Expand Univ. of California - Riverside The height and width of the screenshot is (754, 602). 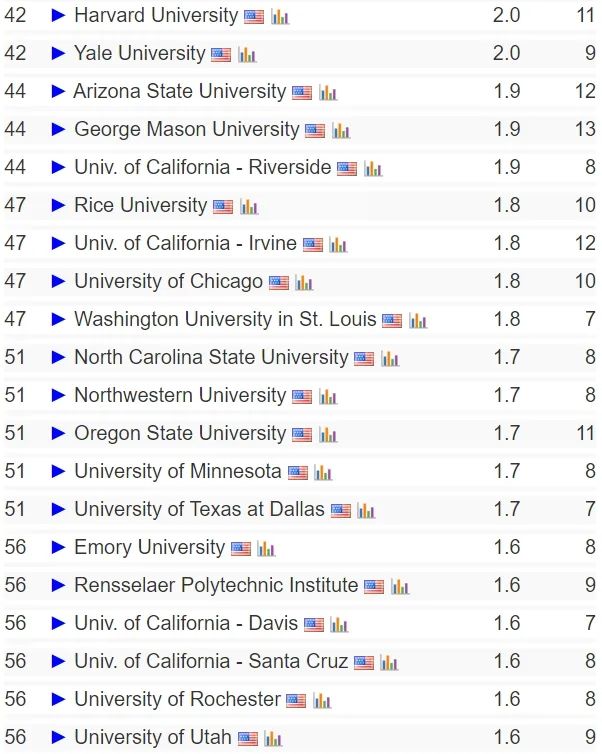[x=58, y=168]
